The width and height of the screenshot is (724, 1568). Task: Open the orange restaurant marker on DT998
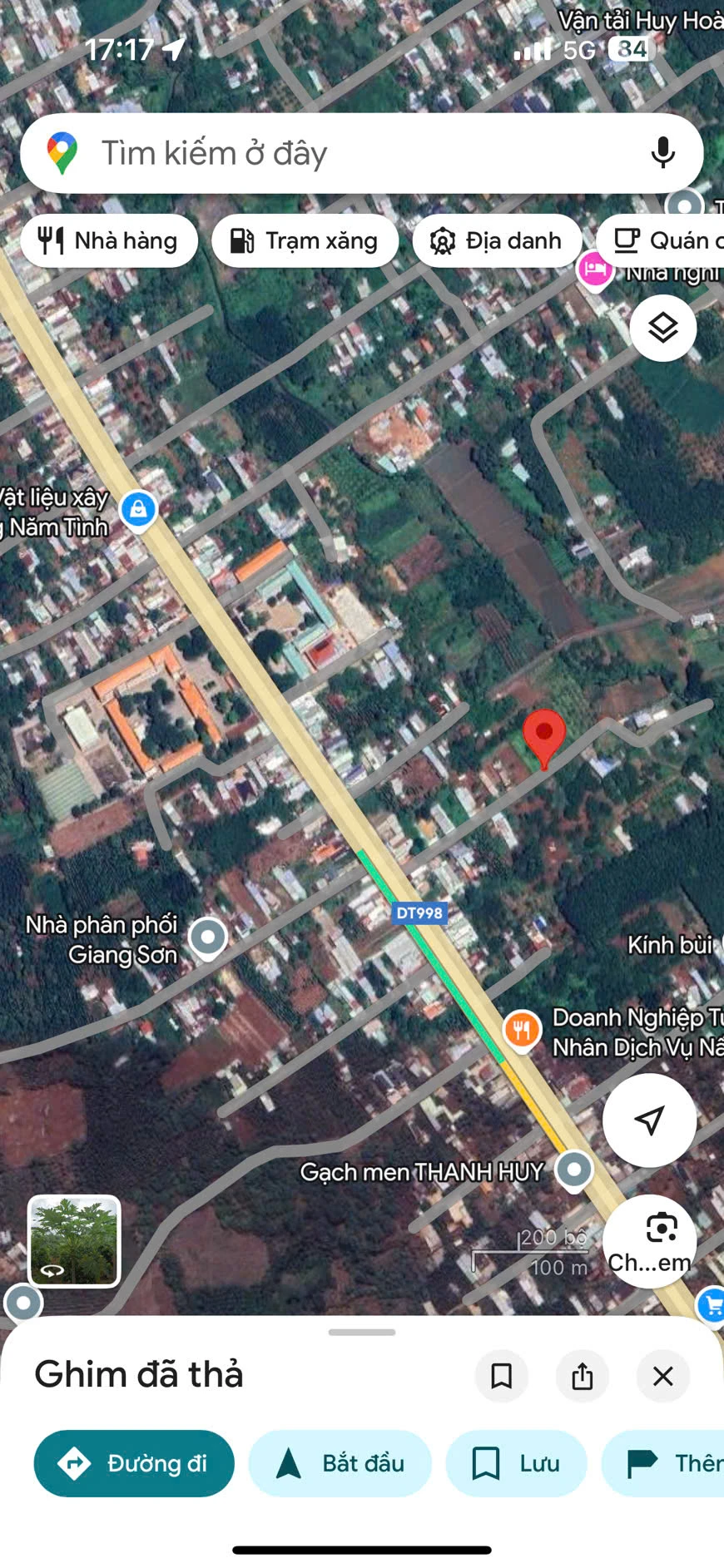coord(522,1031)
